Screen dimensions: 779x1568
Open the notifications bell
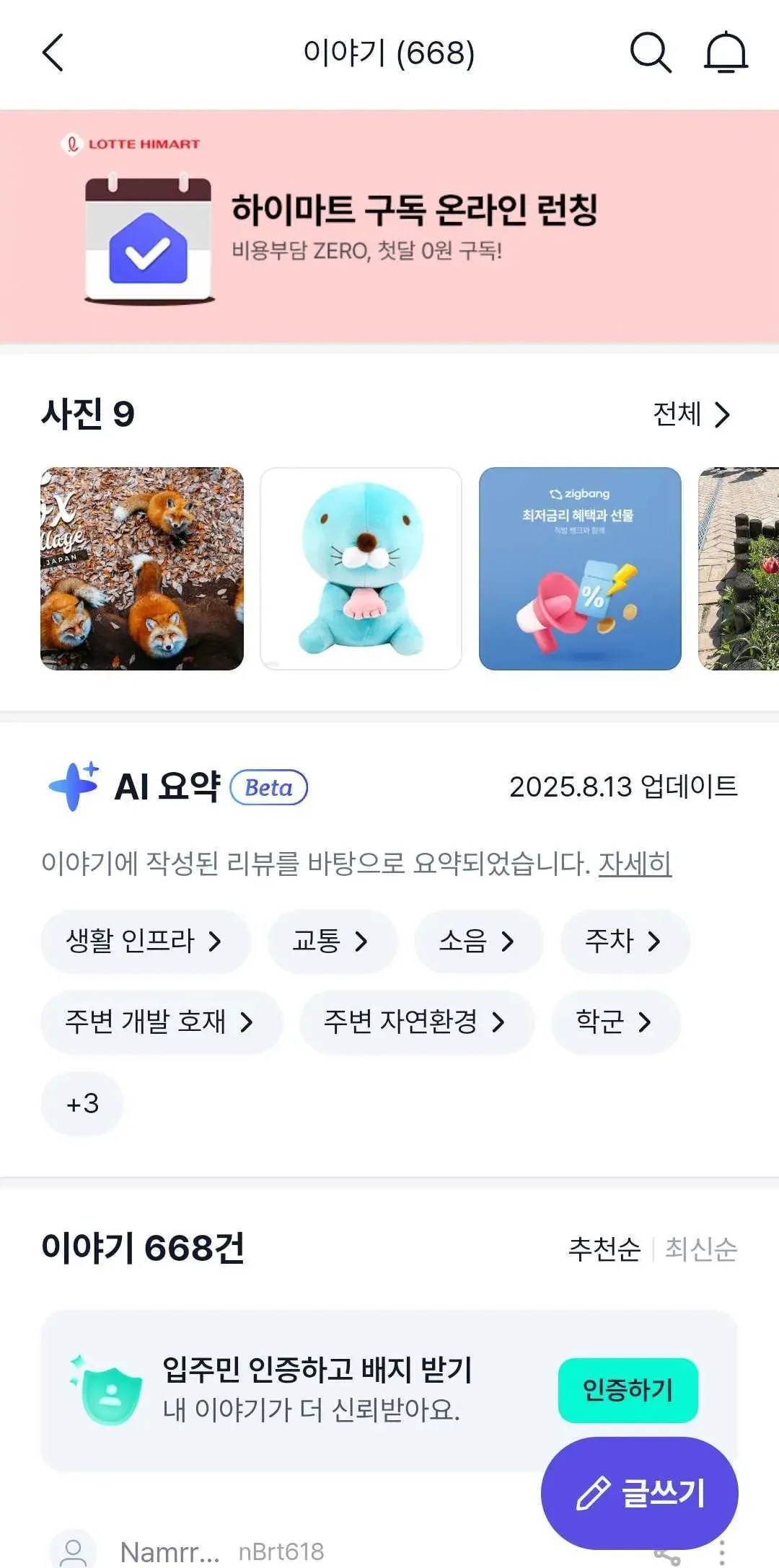pos(726,53)
